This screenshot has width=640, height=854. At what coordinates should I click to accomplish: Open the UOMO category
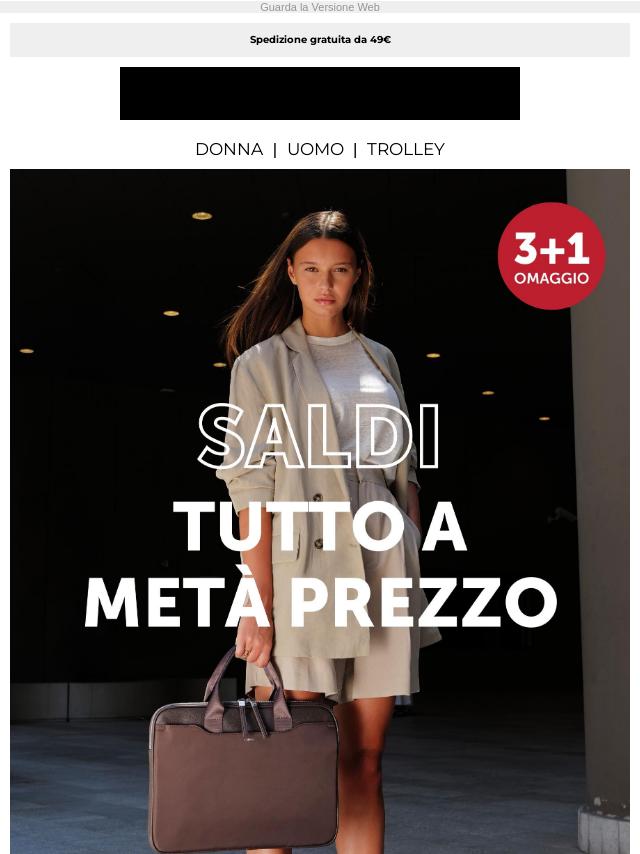[315, 150]
